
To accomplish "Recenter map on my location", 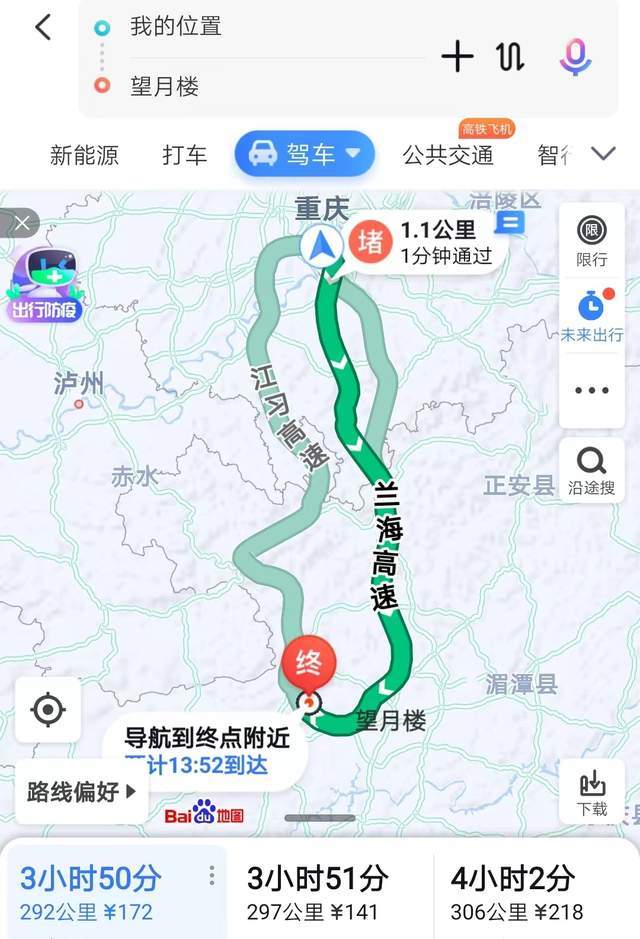I will 48,710.
